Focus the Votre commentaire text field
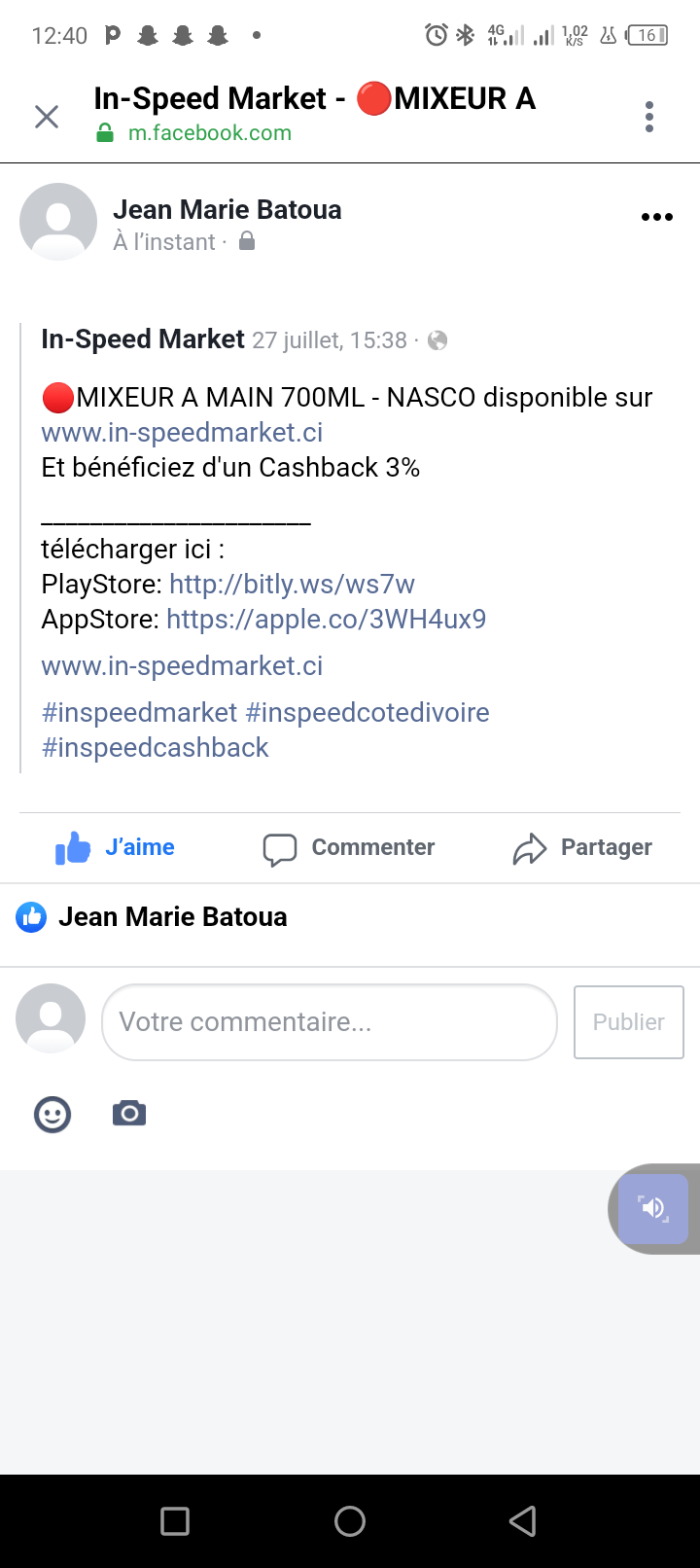Screen dimensions: 700x1568 click(329, 1021)
